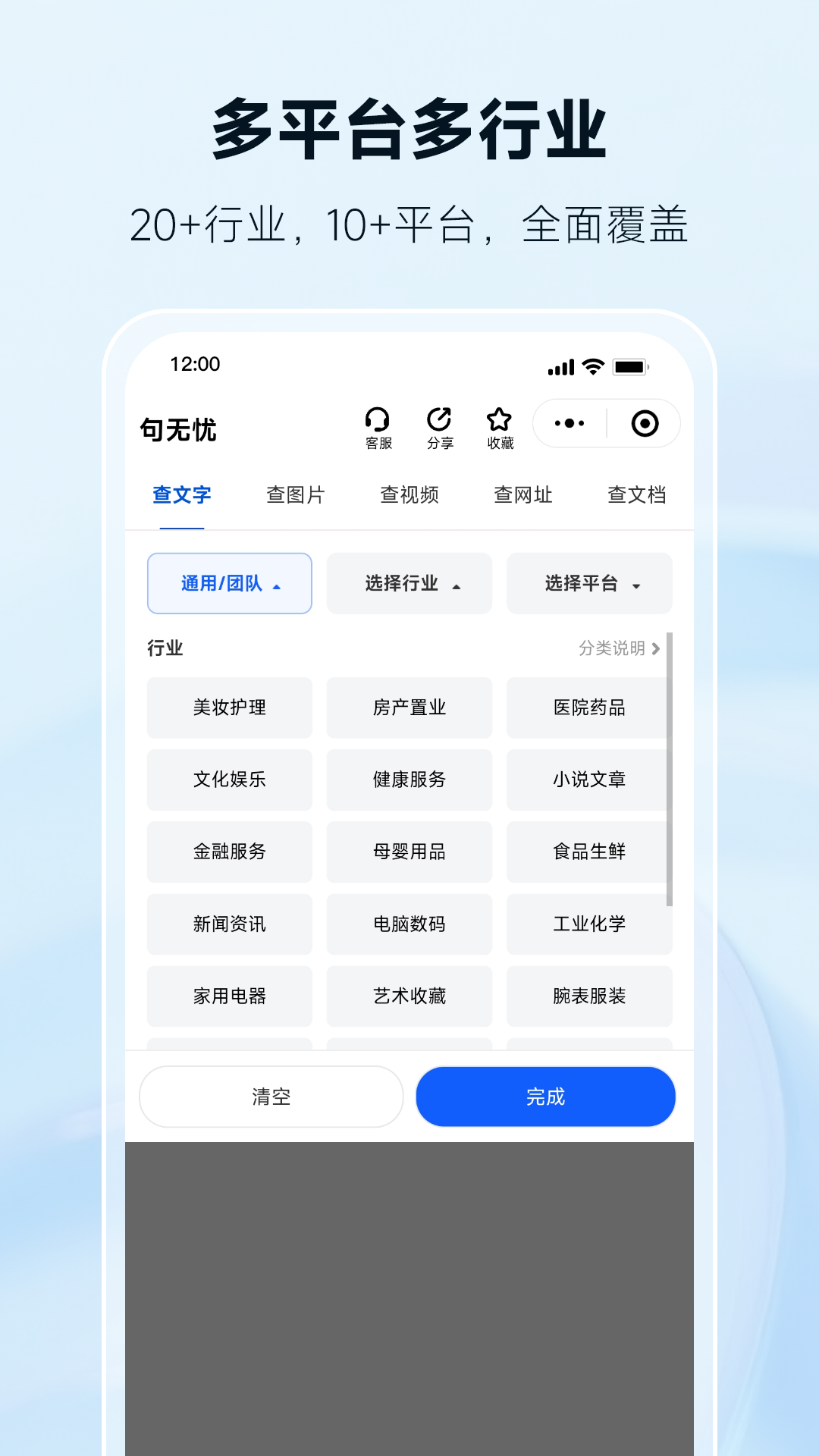The height and width of the screenshot is (1456, 819).
Task: Select the 艺术收藏 industry chip
Action: click(x=409, y=996)
